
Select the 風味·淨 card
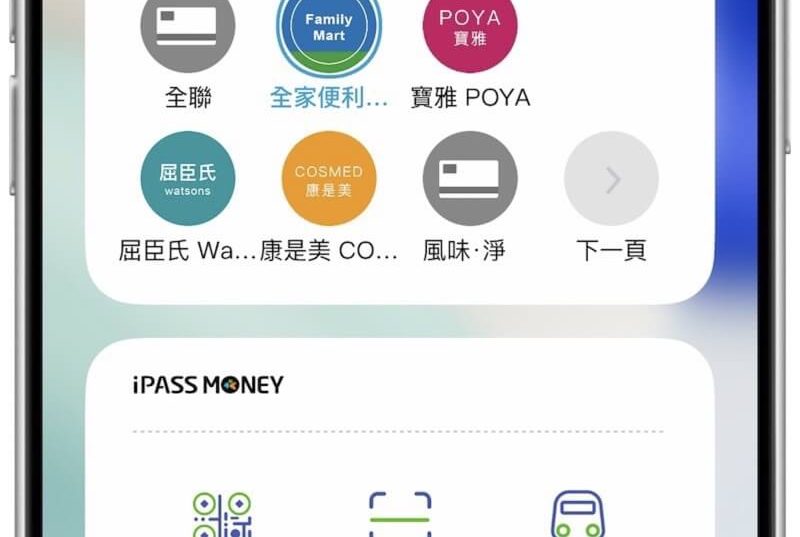pos(470,179)
